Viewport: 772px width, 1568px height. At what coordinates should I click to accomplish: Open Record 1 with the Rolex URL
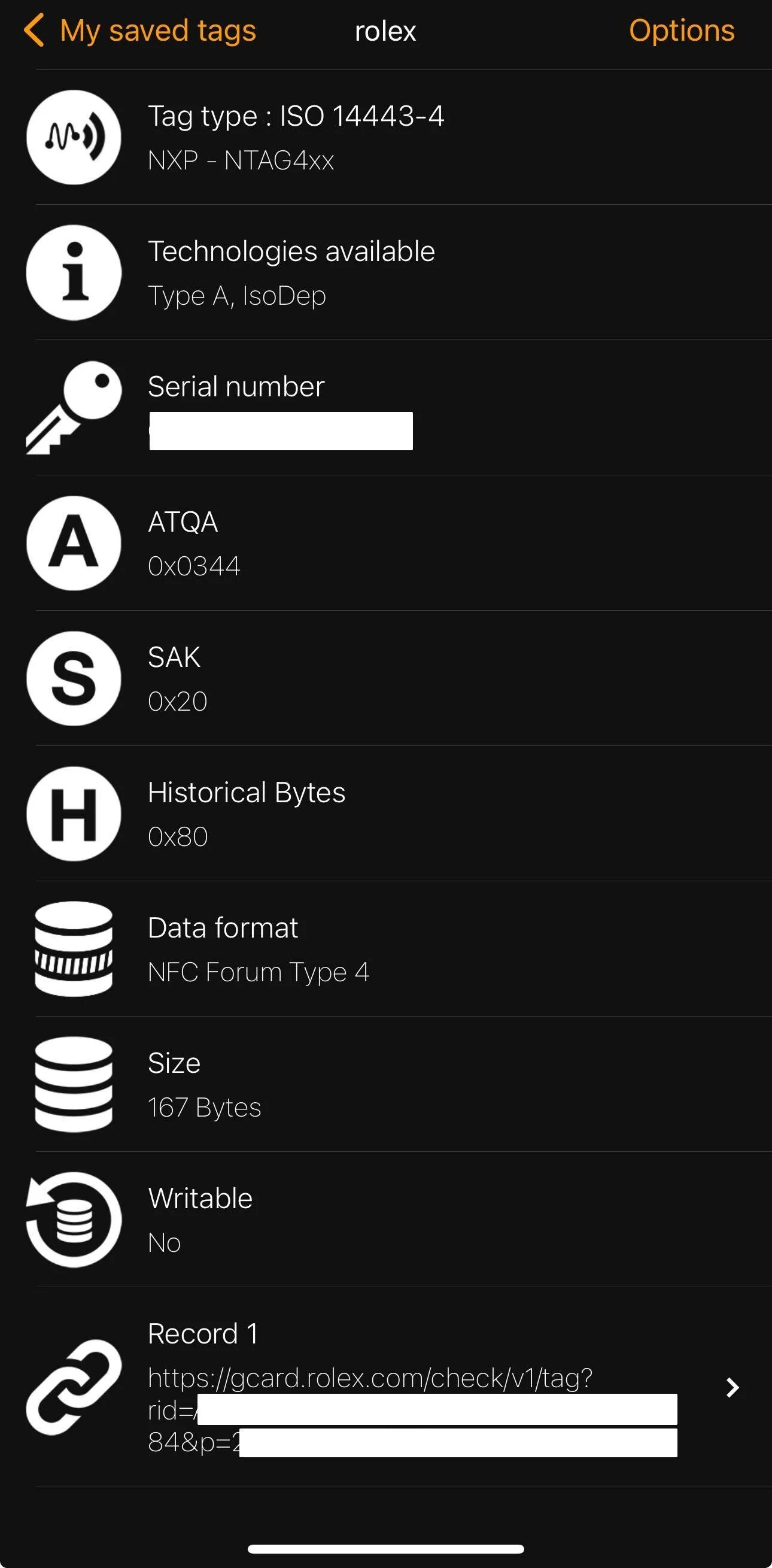tap(385, 1387)
